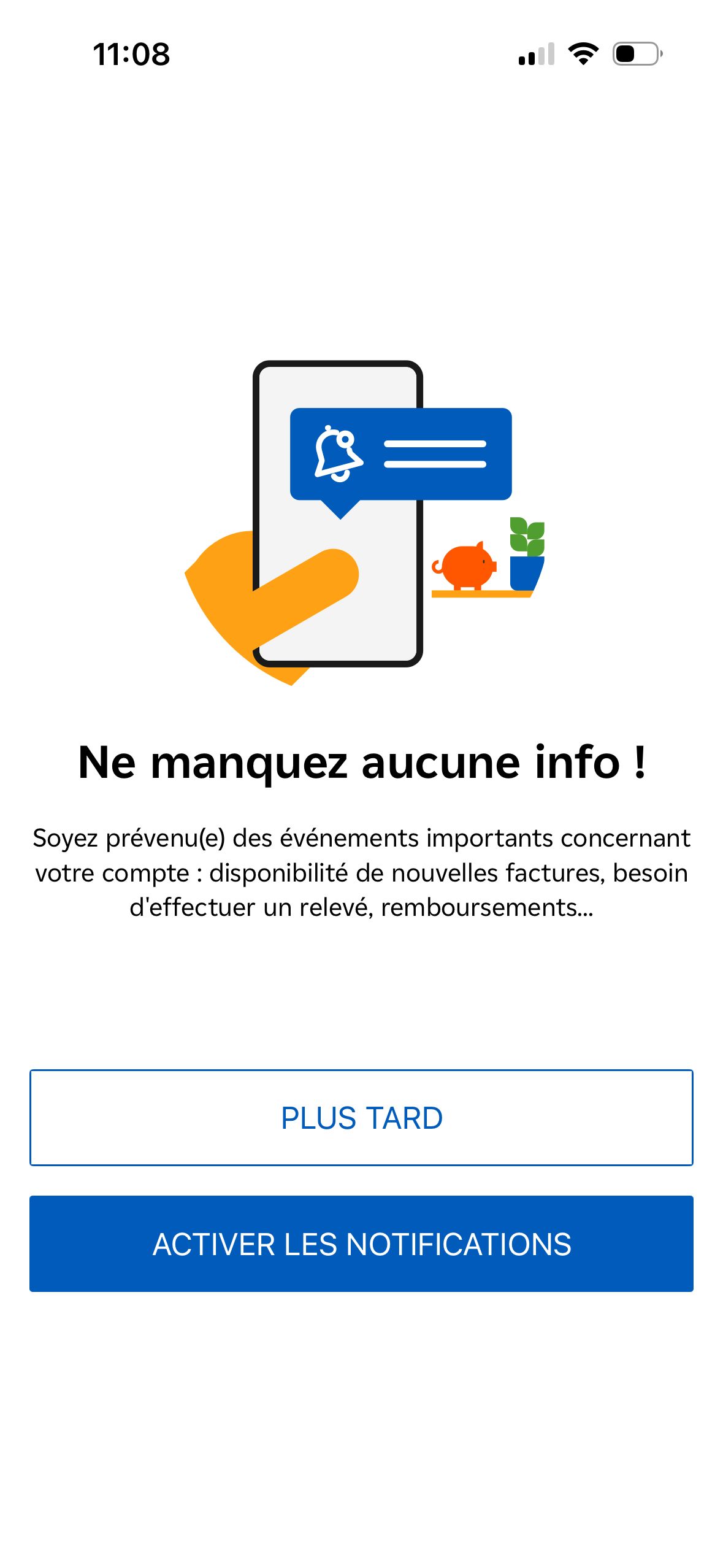Choose PLUS TARD to skip notifications
The image size is (723, 1568).
(361, 1117)
